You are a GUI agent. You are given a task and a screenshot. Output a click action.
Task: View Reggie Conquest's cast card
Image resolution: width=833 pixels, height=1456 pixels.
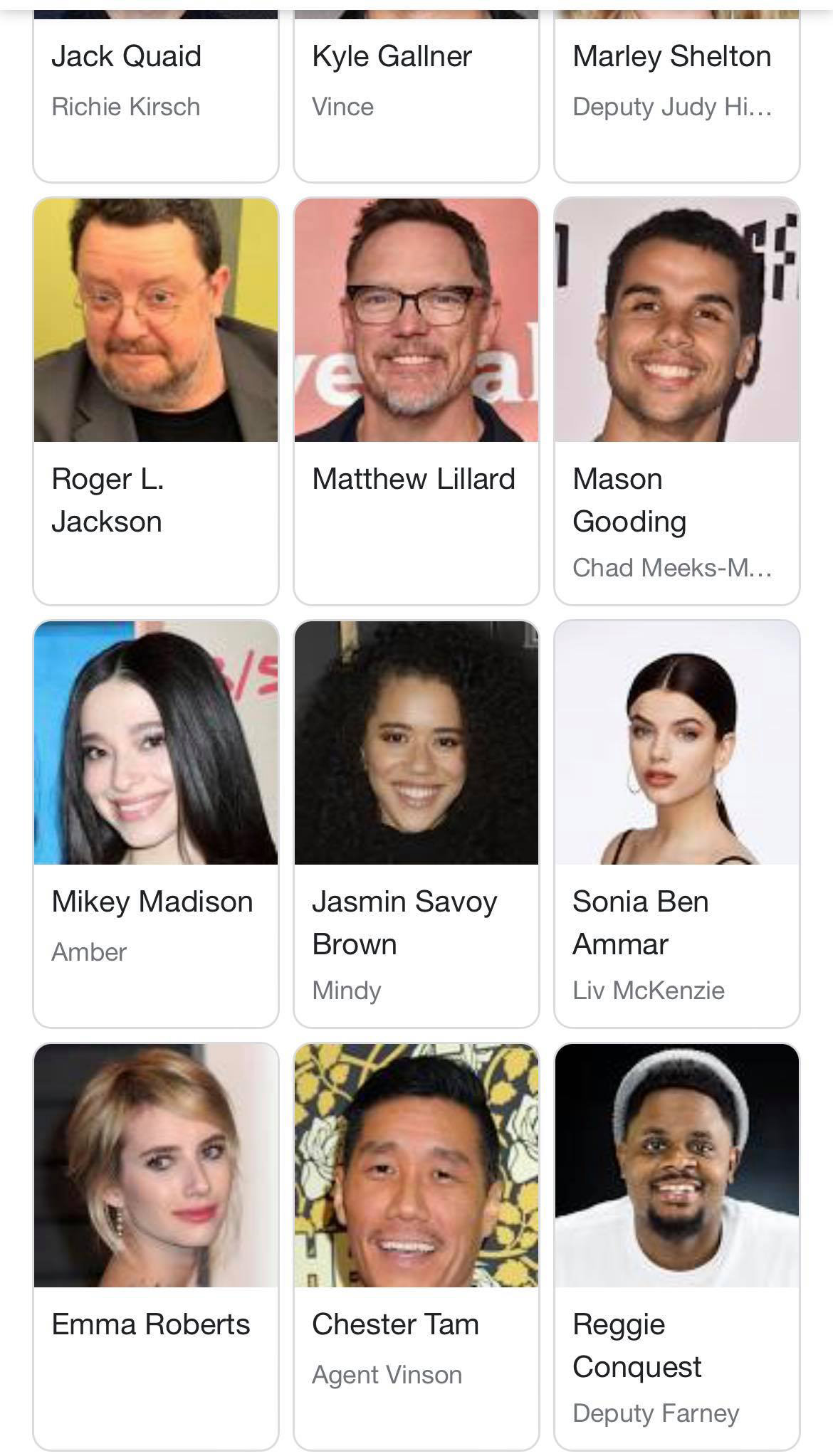(x=676, y=1245)
